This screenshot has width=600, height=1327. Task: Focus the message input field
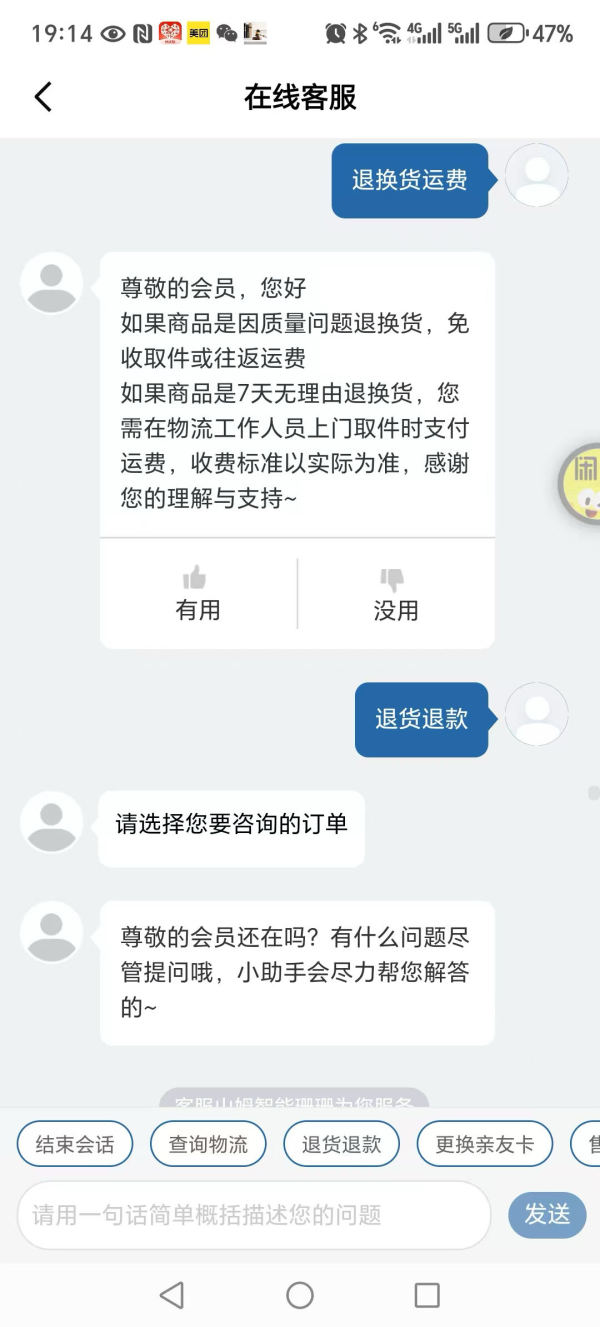(254, 1215)
